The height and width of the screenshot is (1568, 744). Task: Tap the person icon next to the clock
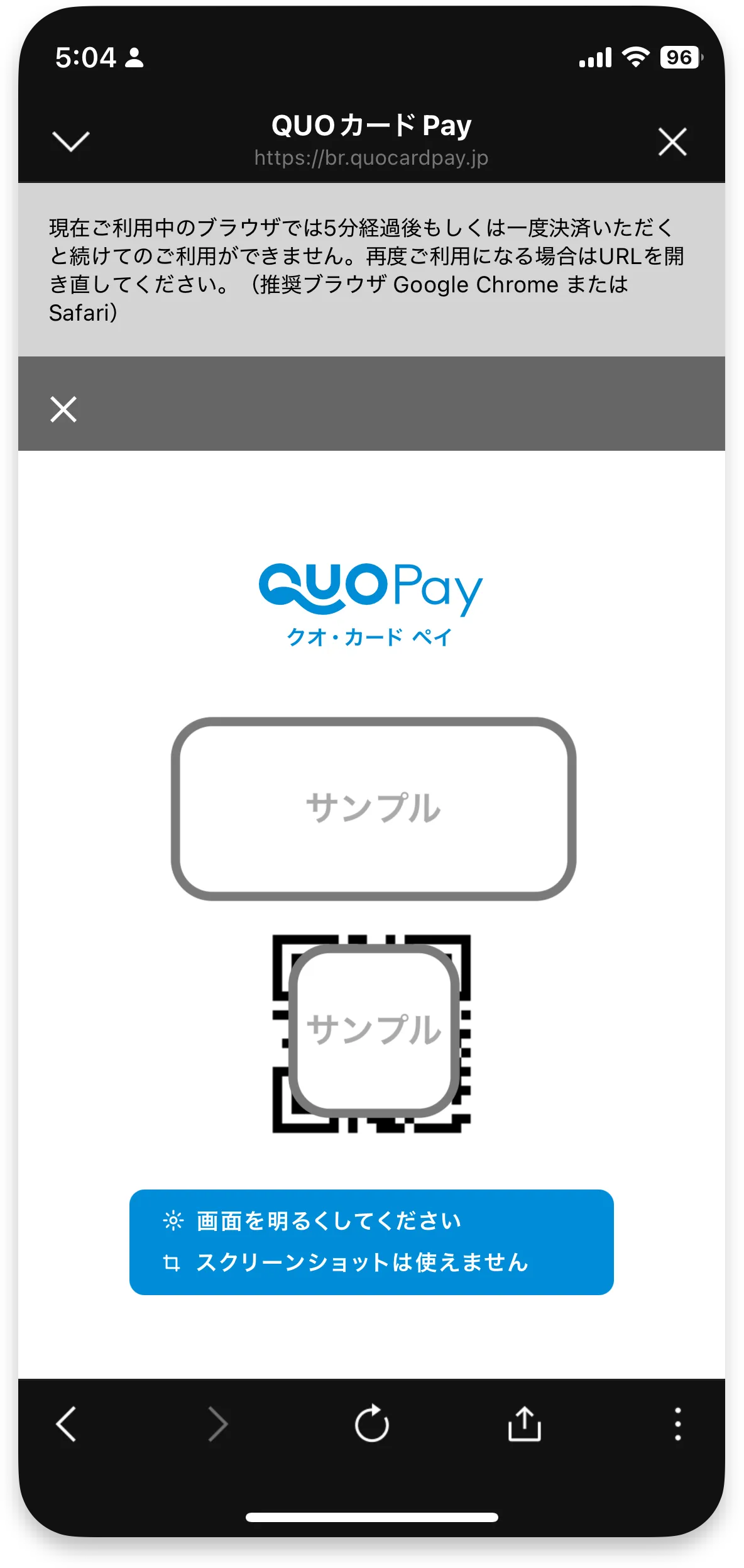[134, 58]
